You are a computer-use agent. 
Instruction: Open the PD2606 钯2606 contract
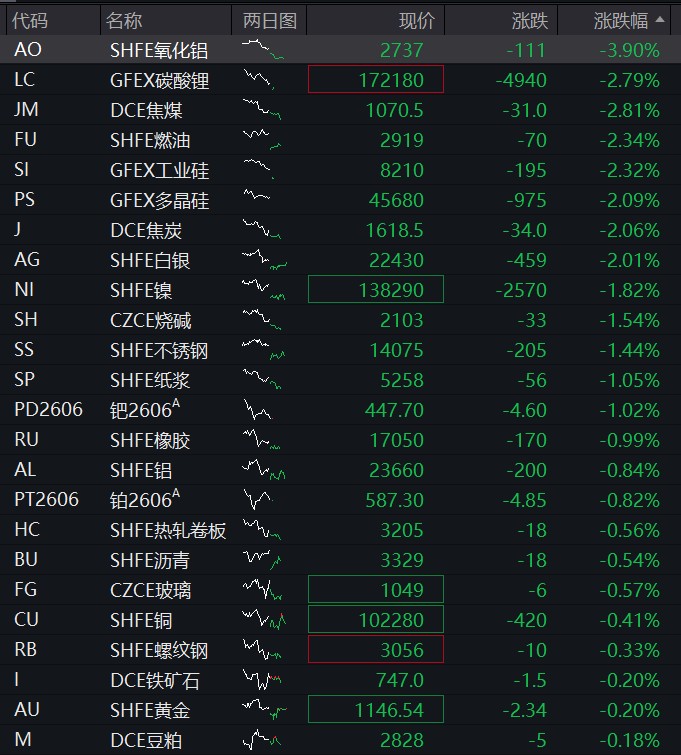coord(340,410)
